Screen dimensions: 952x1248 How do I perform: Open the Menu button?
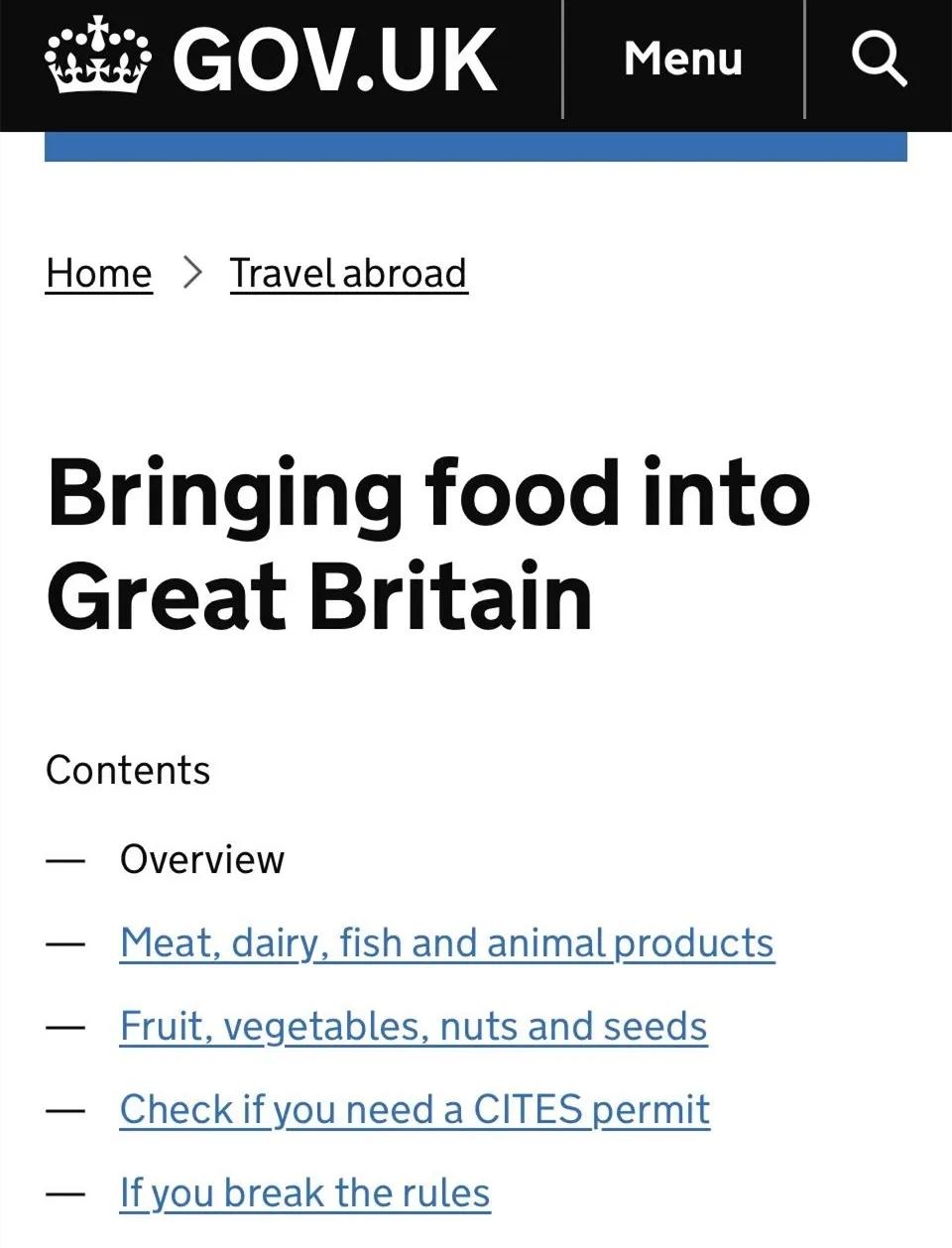(683, 60)
